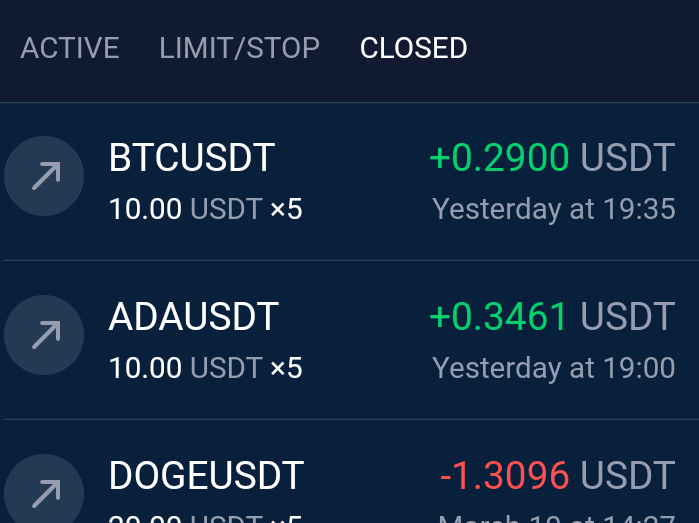Switch to the ACTIVE tab
Viewport: 699px width, 523px height.
[70, 48]
